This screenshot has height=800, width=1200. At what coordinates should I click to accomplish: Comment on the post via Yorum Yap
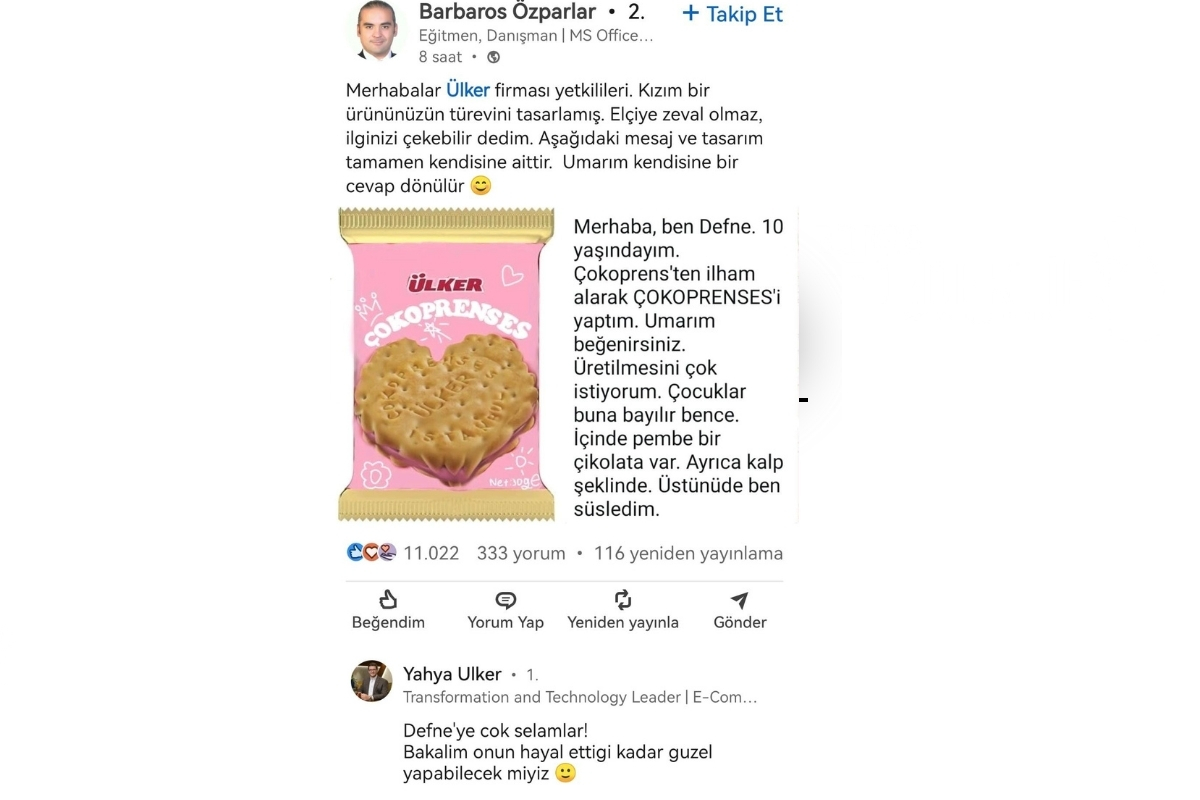[x=505, y=609]
